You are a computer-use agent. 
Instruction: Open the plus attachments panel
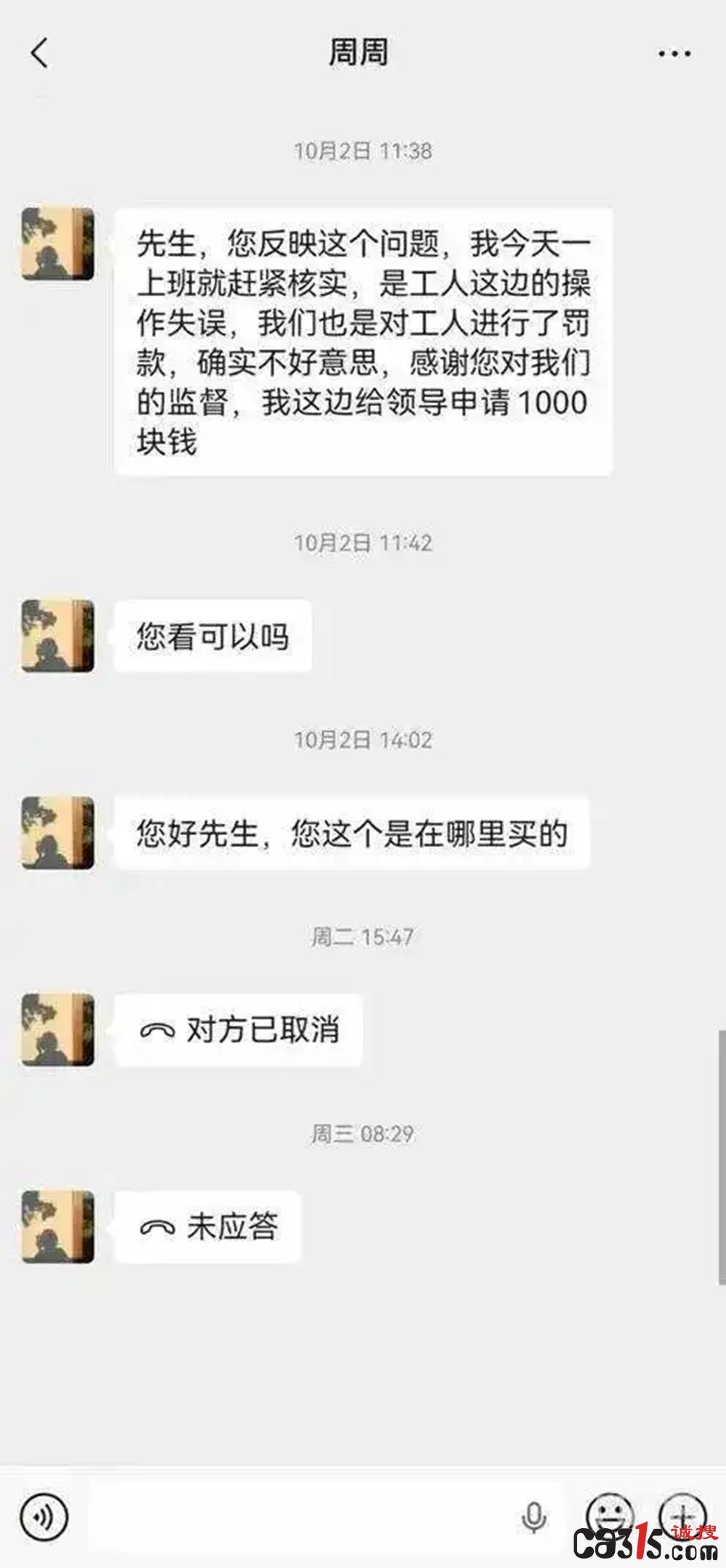tap(682, 1515)
